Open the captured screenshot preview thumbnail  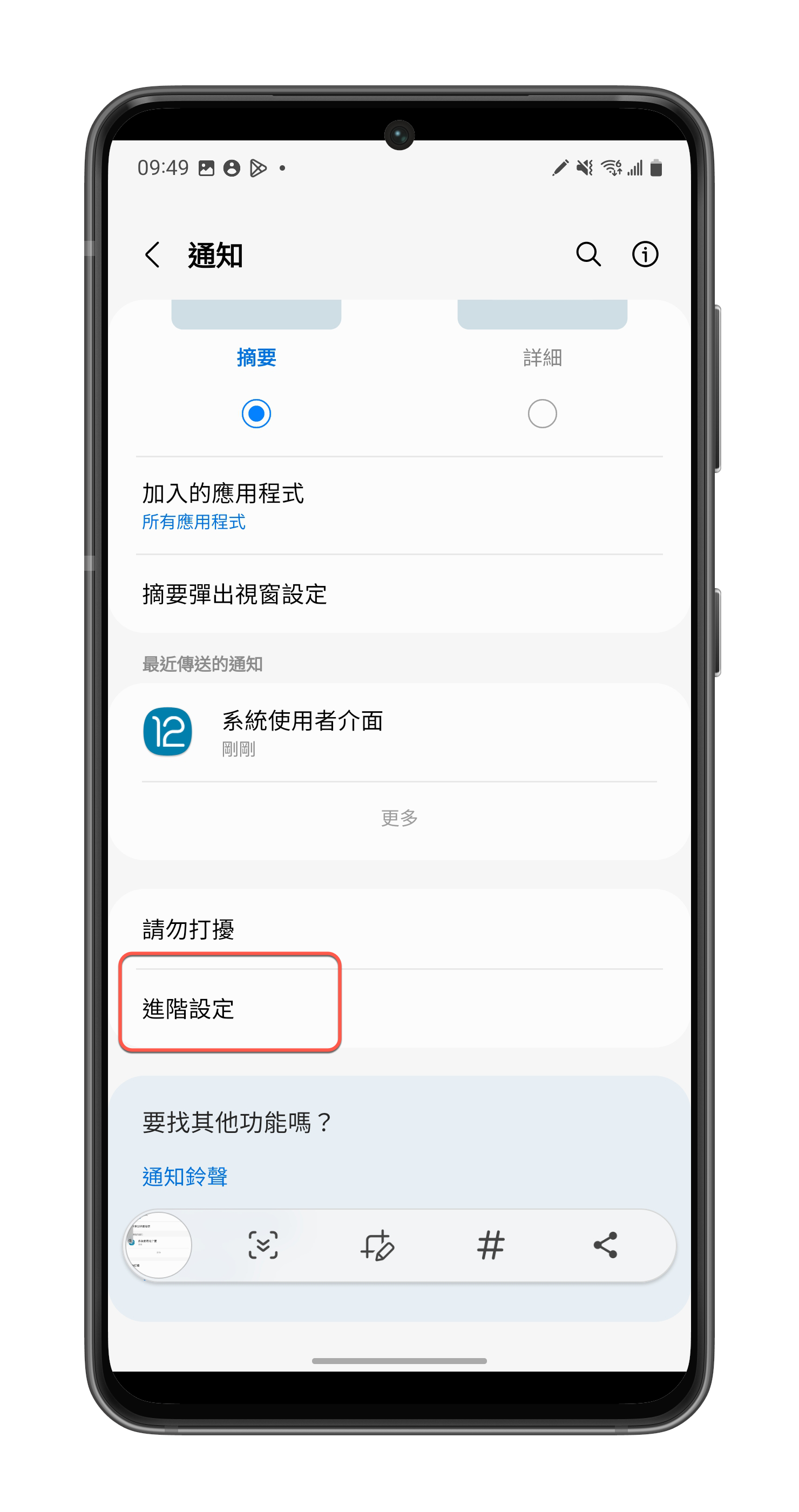click(158, 1245)
